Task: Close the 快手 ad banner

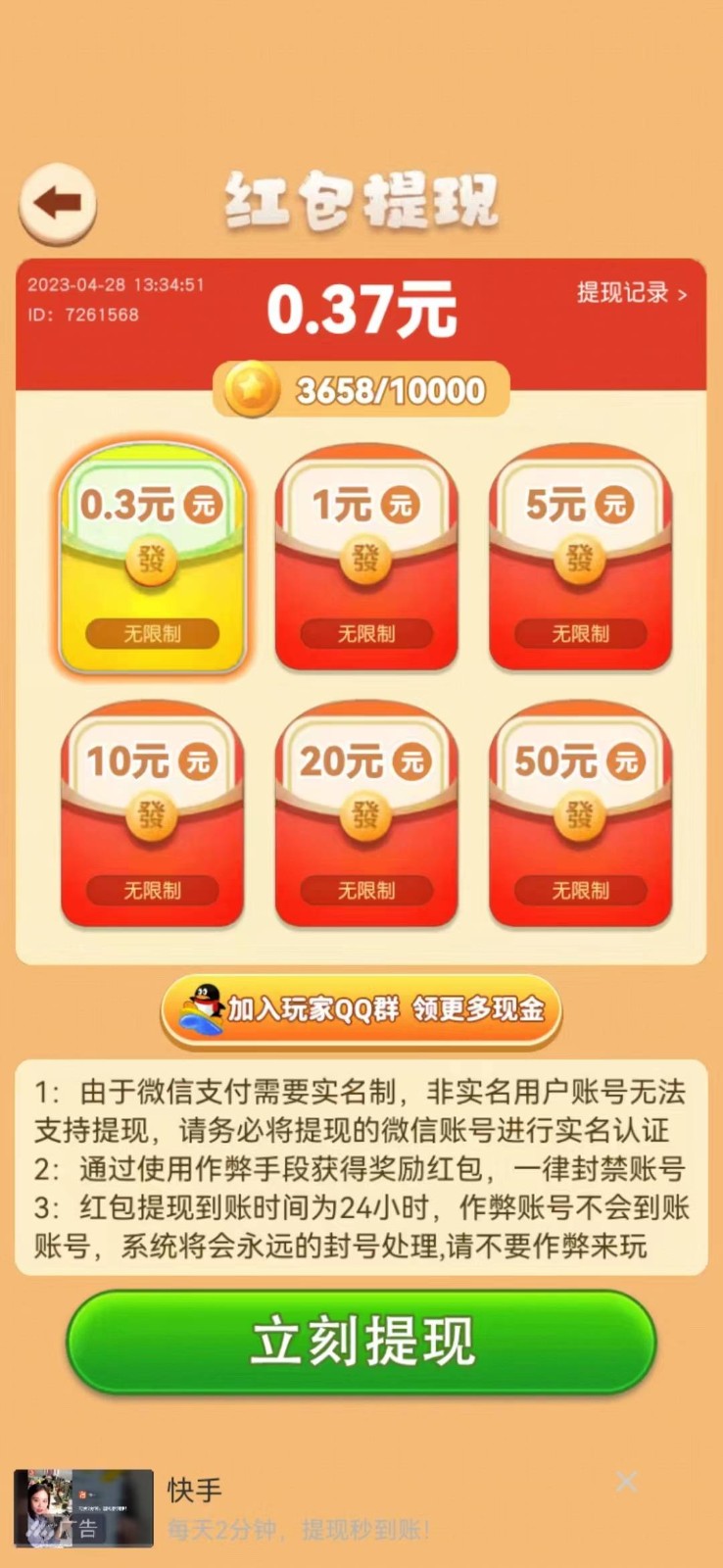Action: 626,1481
